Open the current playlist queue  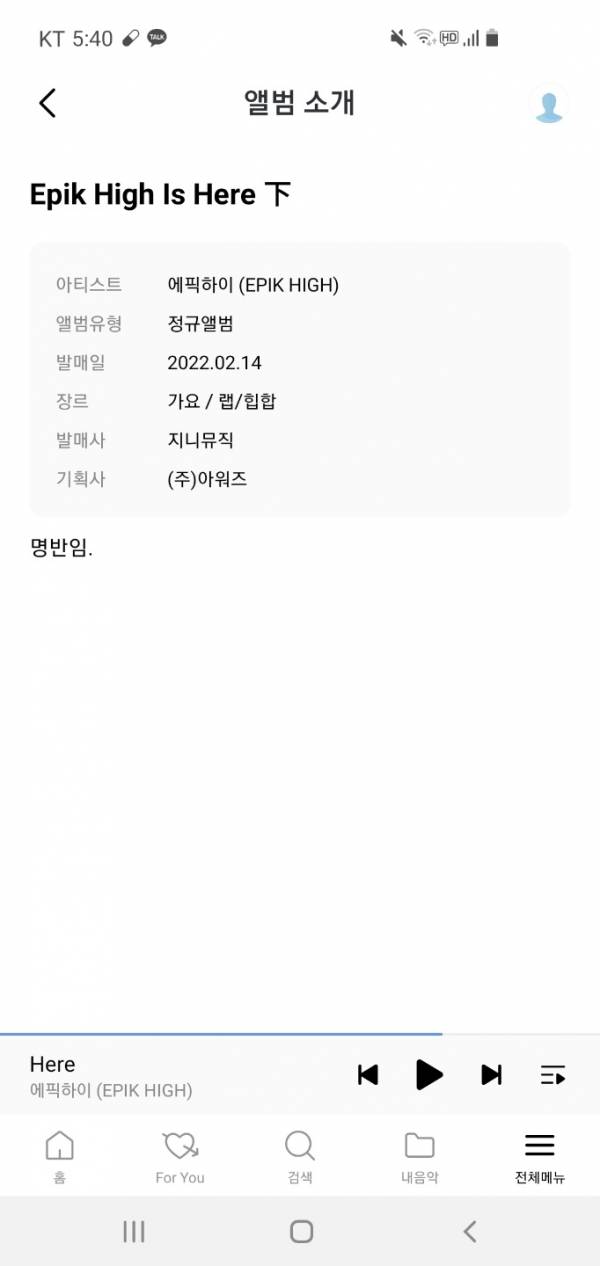click(x=553, y=1075)
